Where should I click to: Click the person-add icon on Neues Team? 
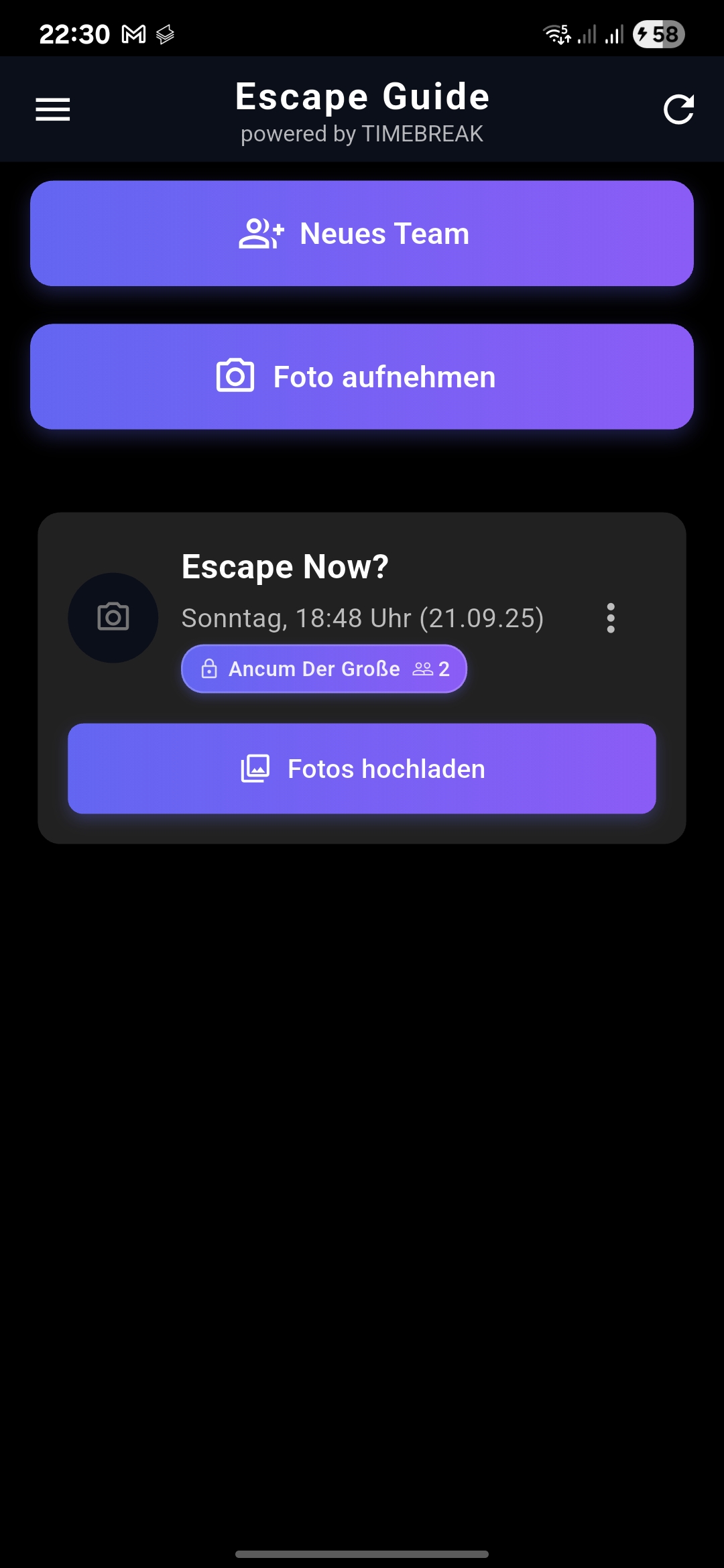coord(261,233)
